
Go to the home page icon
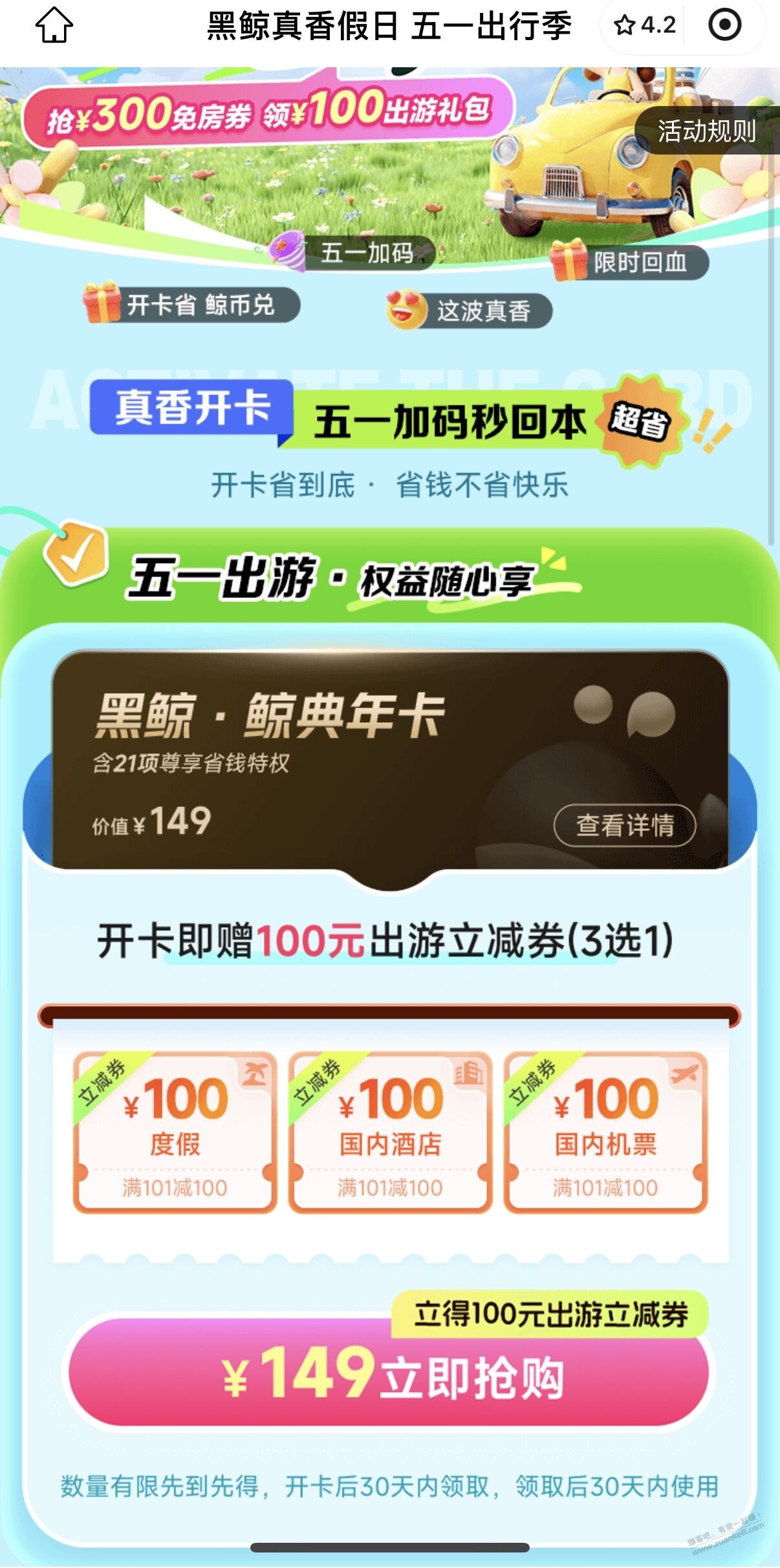(x=54, y=26)
